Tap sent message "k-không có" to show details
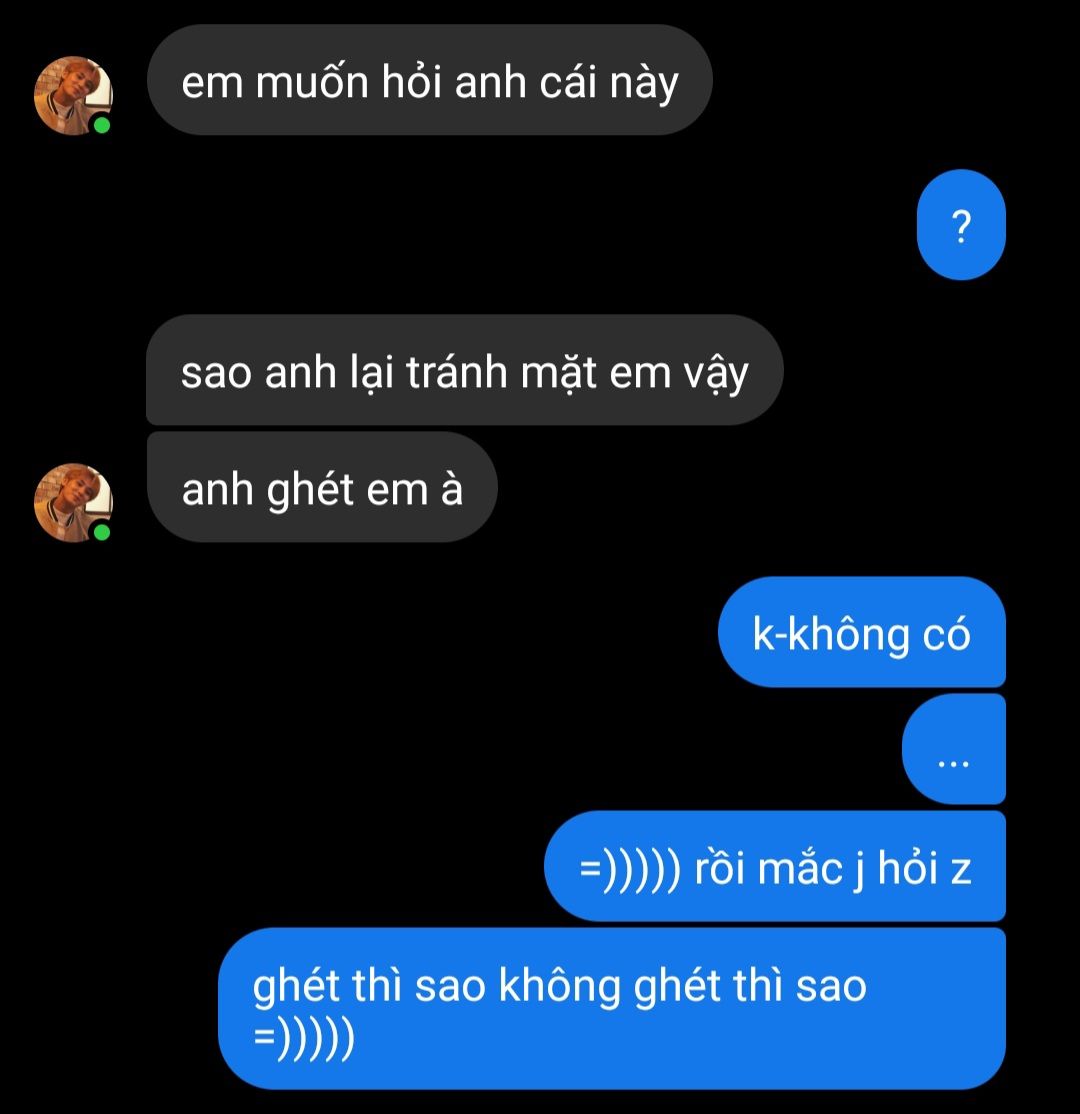 click(861, 633)
